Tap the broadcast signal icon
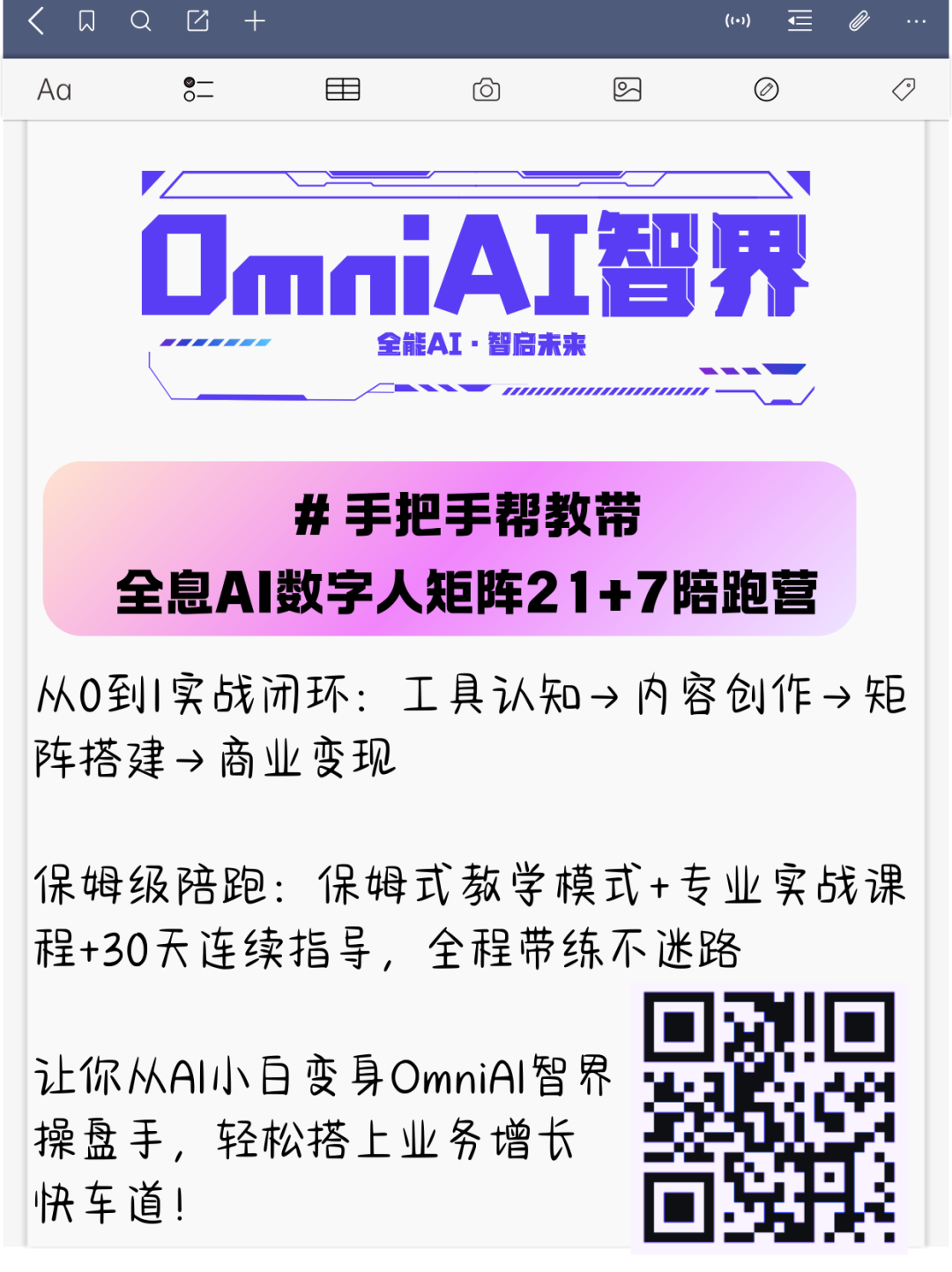Viewport: 952px width, 1272px height. coord(738,21)
